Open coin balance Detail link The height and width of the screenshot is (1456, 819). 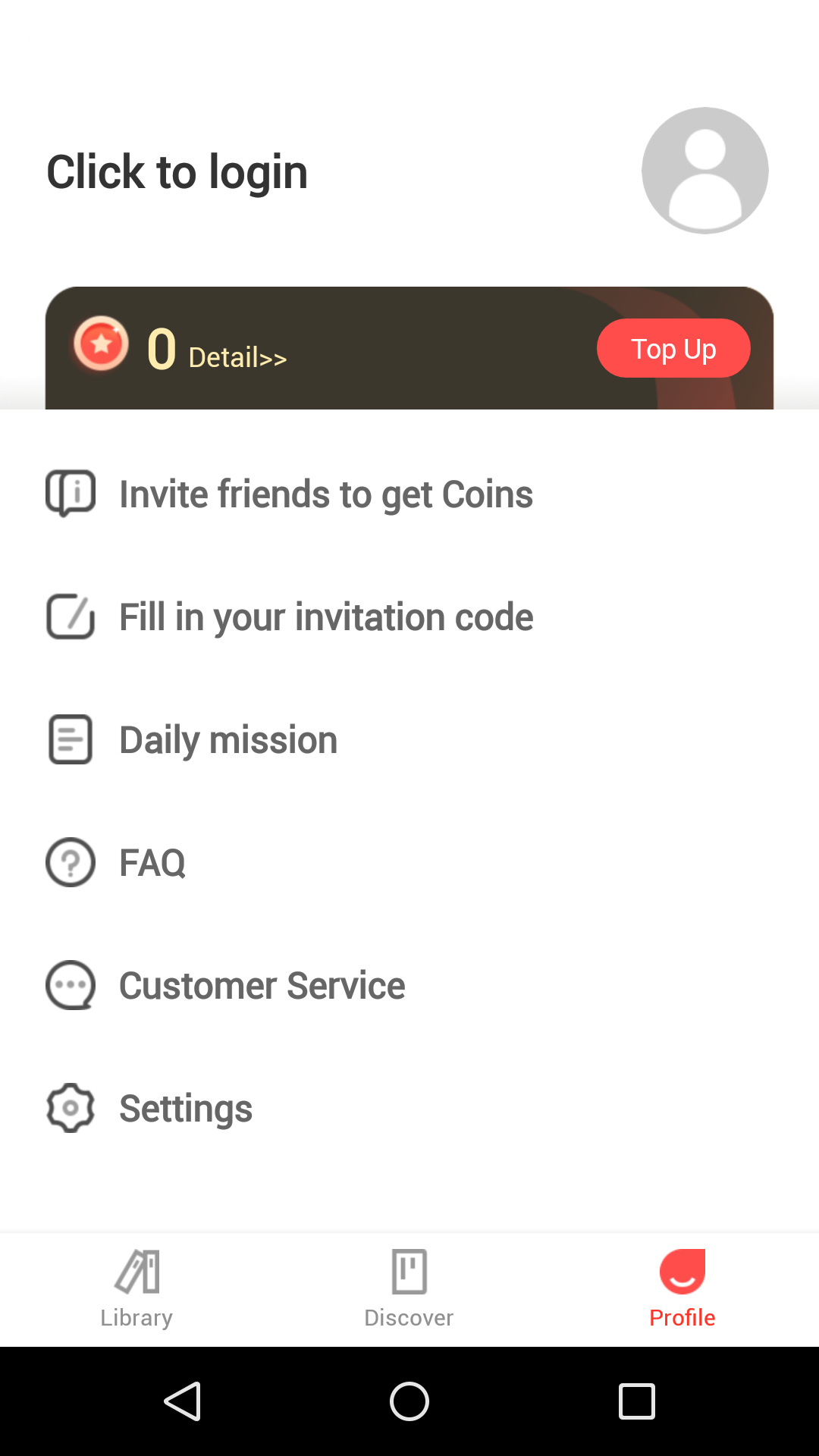(237, 357)
